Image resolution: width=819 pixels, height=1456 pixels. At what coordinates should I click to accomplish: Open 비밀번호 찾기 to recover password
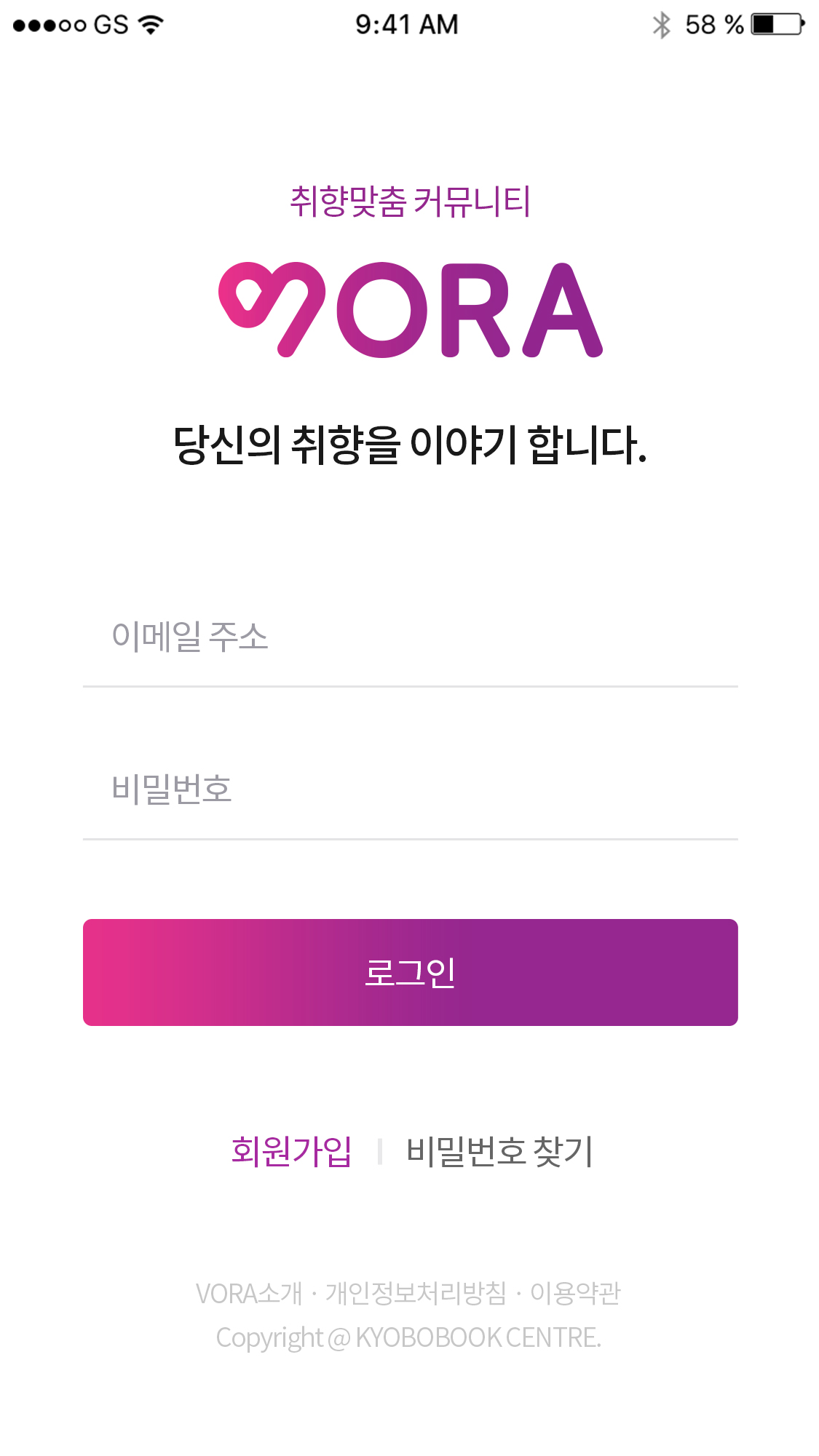click(499, 1152)
